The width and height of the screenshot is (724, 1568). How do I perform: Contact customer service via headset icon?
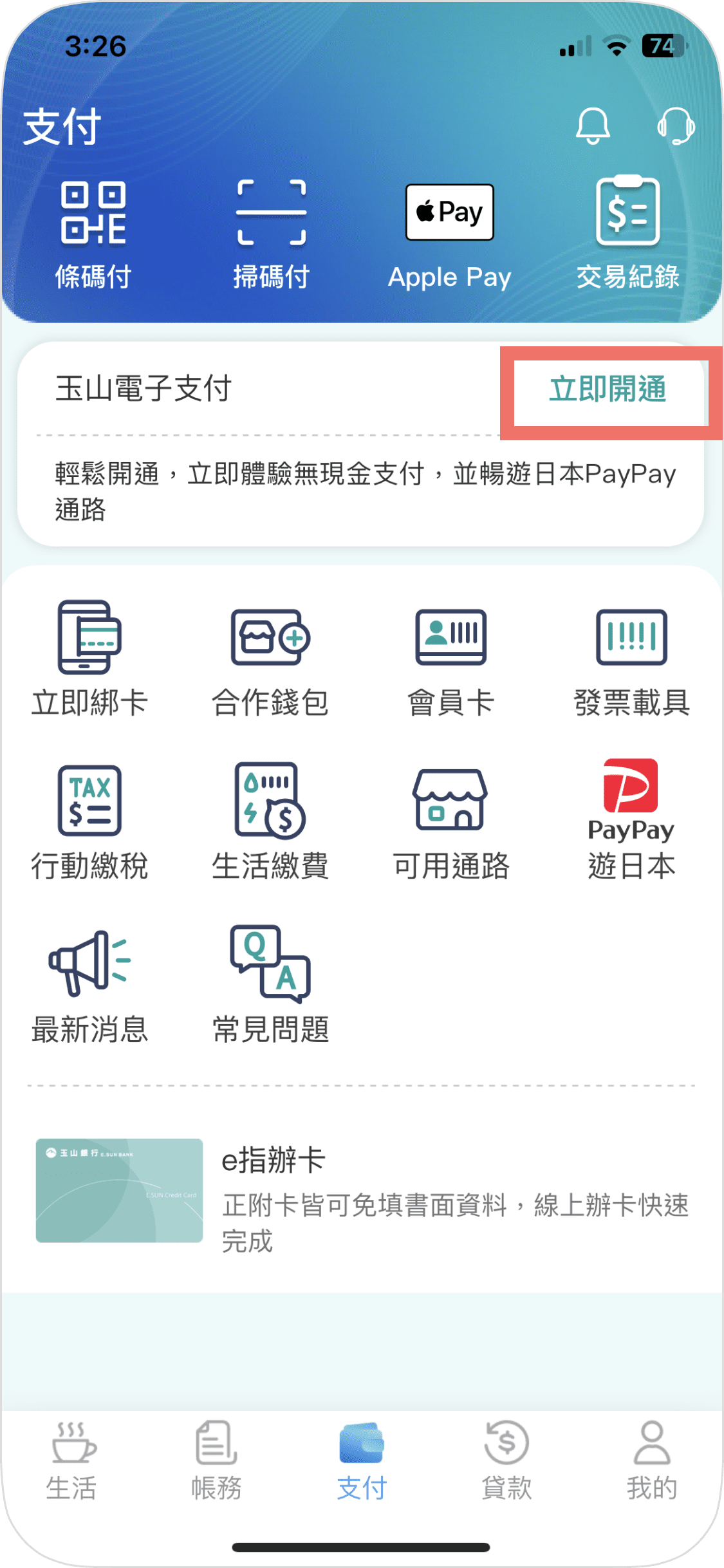click(x=678, y=126)
